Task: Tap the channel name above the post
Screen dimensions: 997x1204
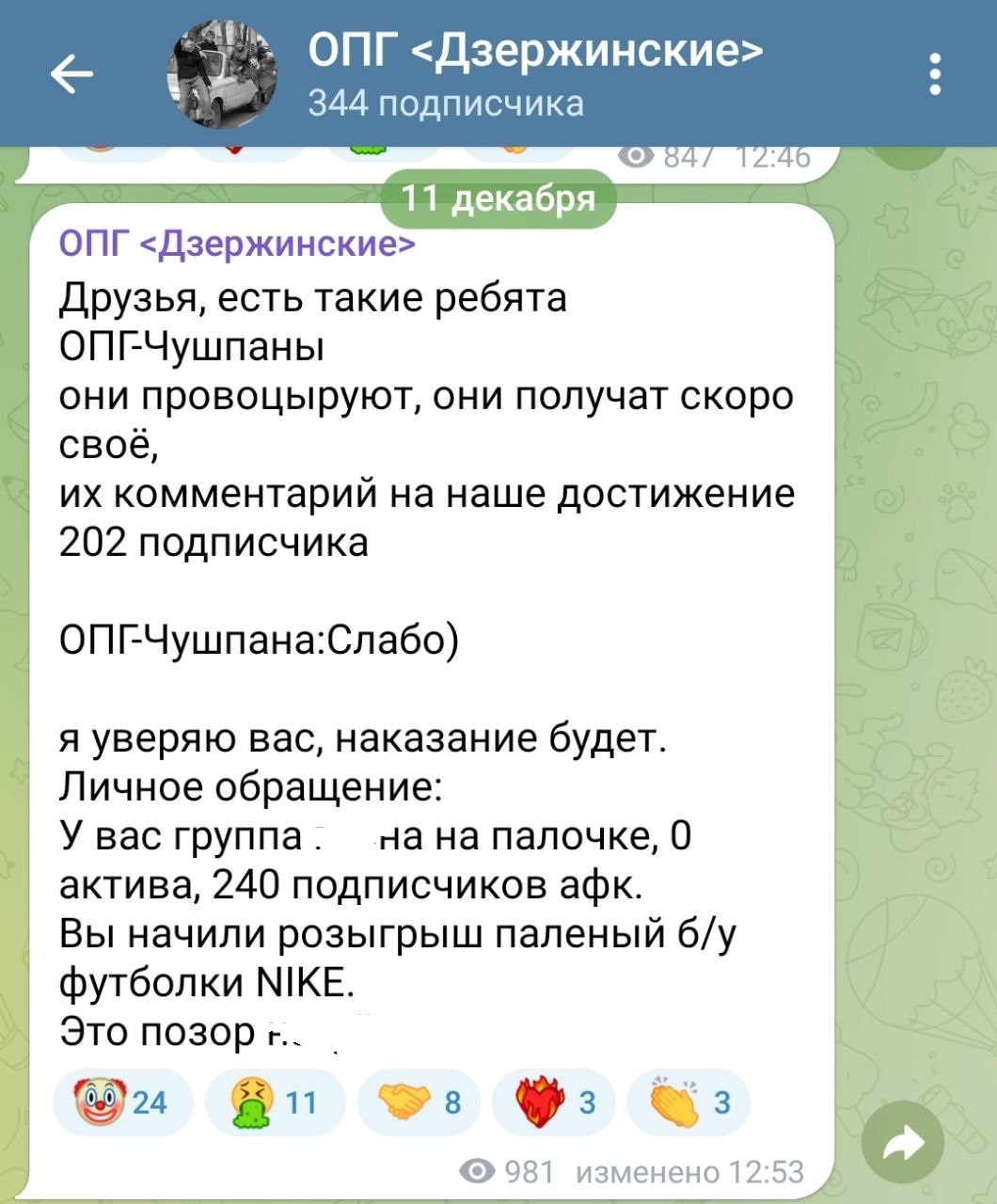Action: 237,246
